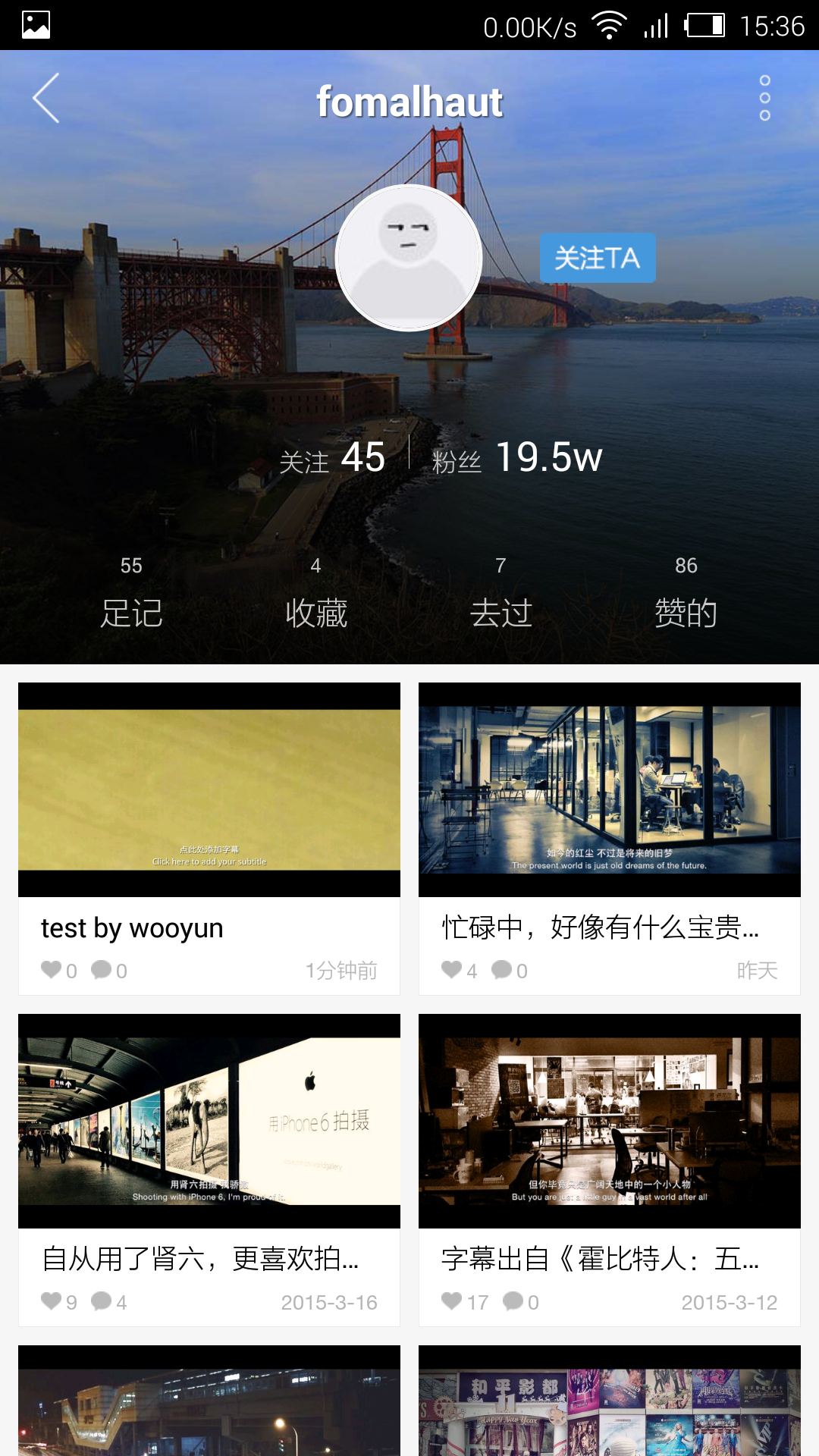Switch to the 去过 tab

pyautogui.click(x=501, y=595)
